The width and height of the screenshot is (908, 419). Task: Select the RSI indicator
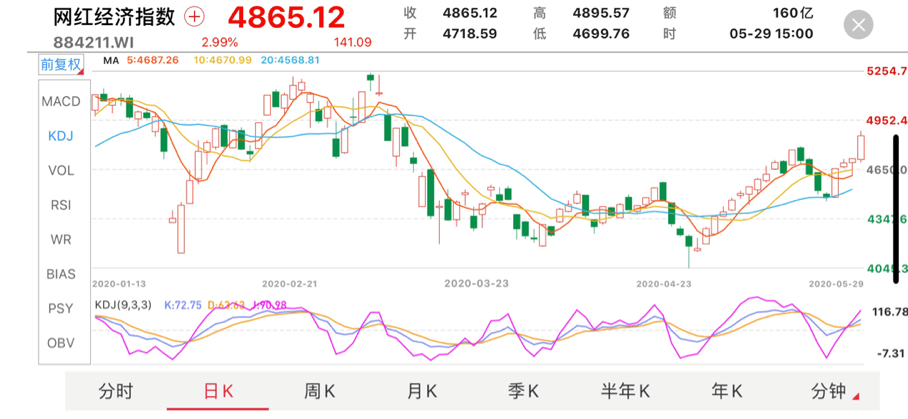pyautogui.click(x=61, y=205)
